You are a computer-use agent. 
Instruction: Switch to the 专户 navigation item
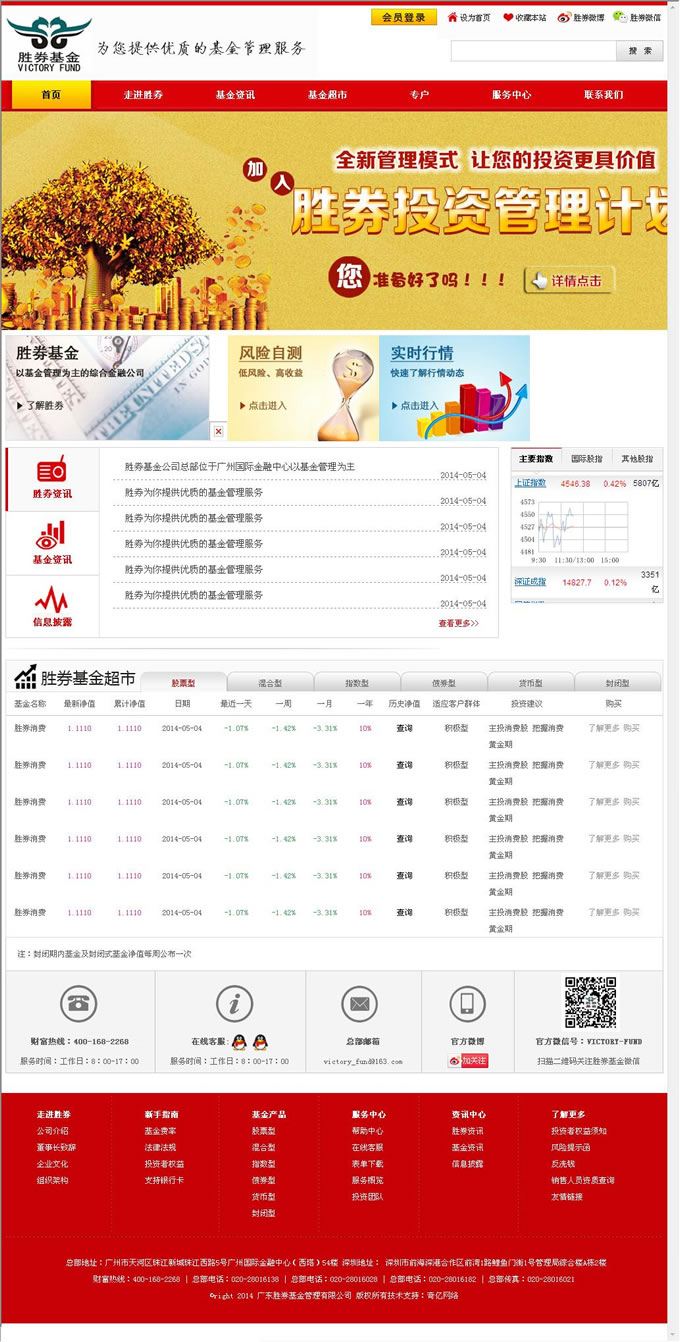coord(419,95)
